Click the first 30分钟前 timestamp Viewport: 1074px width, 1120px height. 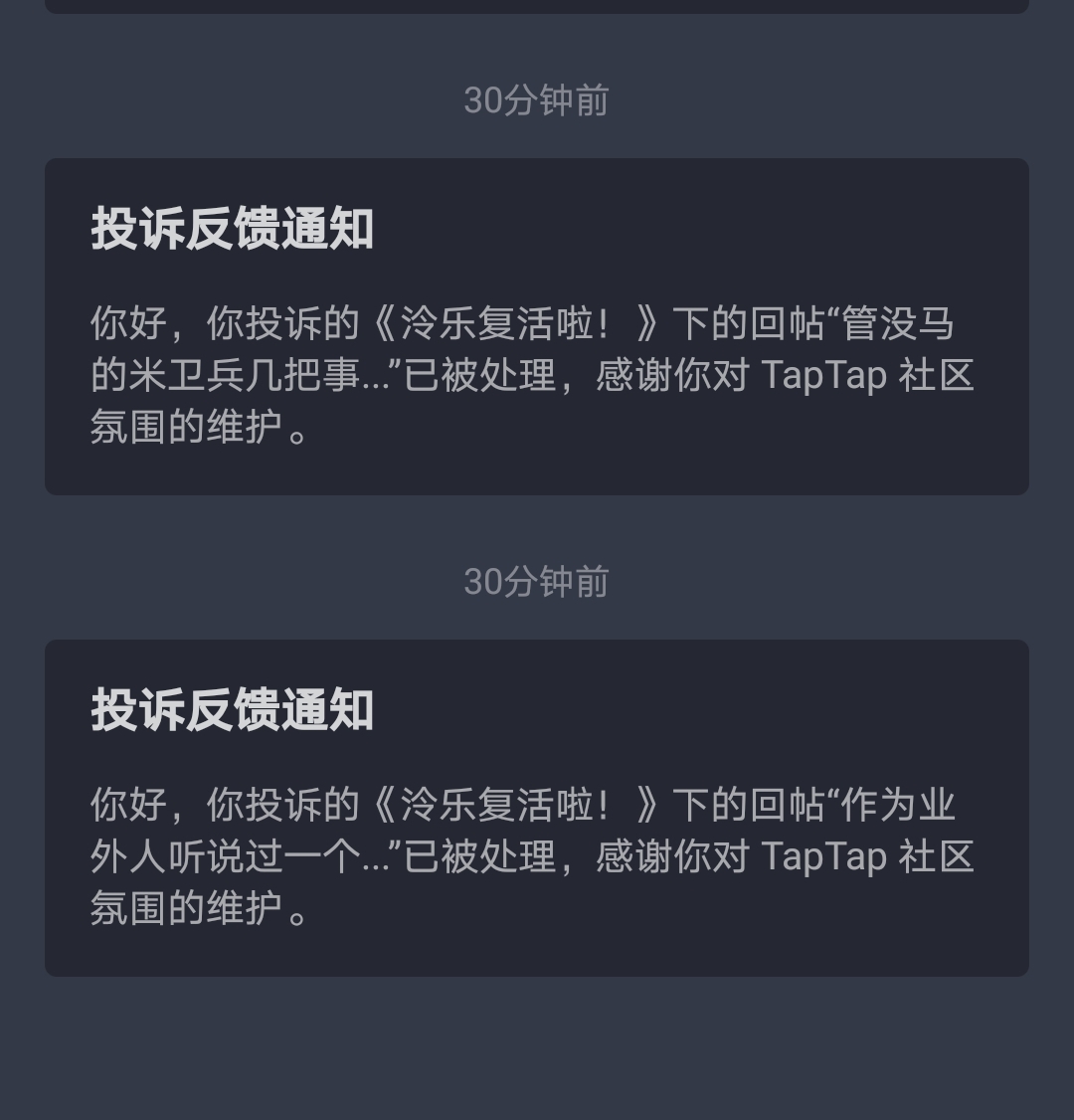tap(537, 97)
